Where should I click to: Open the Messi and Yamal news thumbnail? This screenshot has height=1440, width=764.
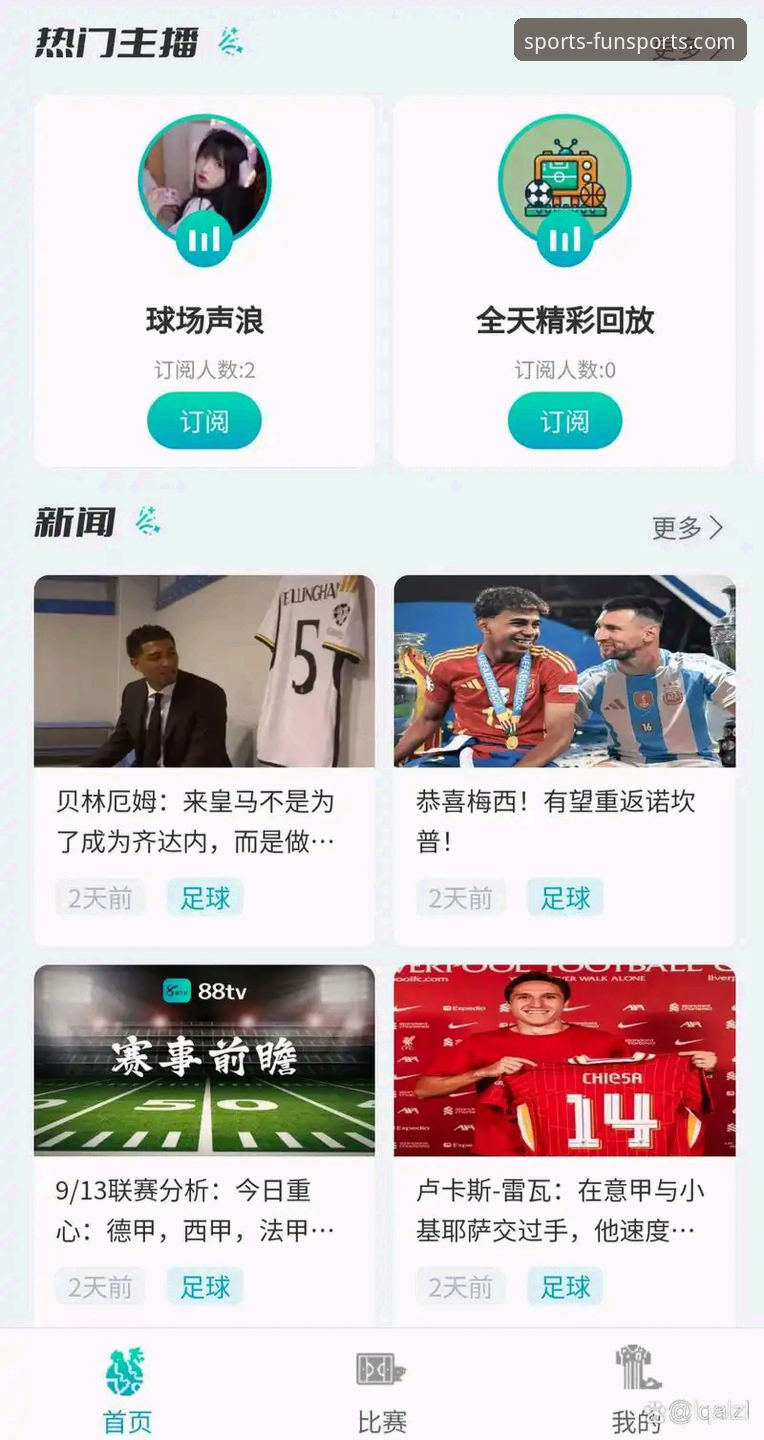[x=565, y=672]
